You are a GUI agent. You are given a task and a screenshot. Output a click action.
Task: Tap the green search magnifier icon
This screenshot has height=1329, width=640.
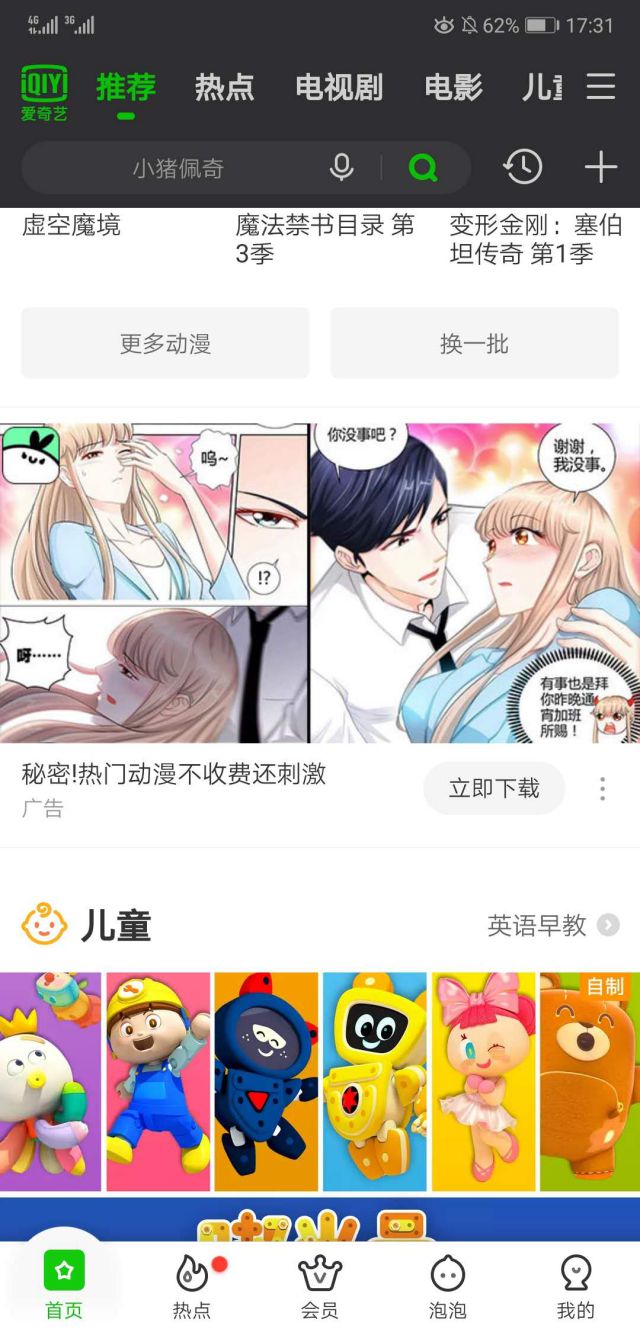pos(423,167)
